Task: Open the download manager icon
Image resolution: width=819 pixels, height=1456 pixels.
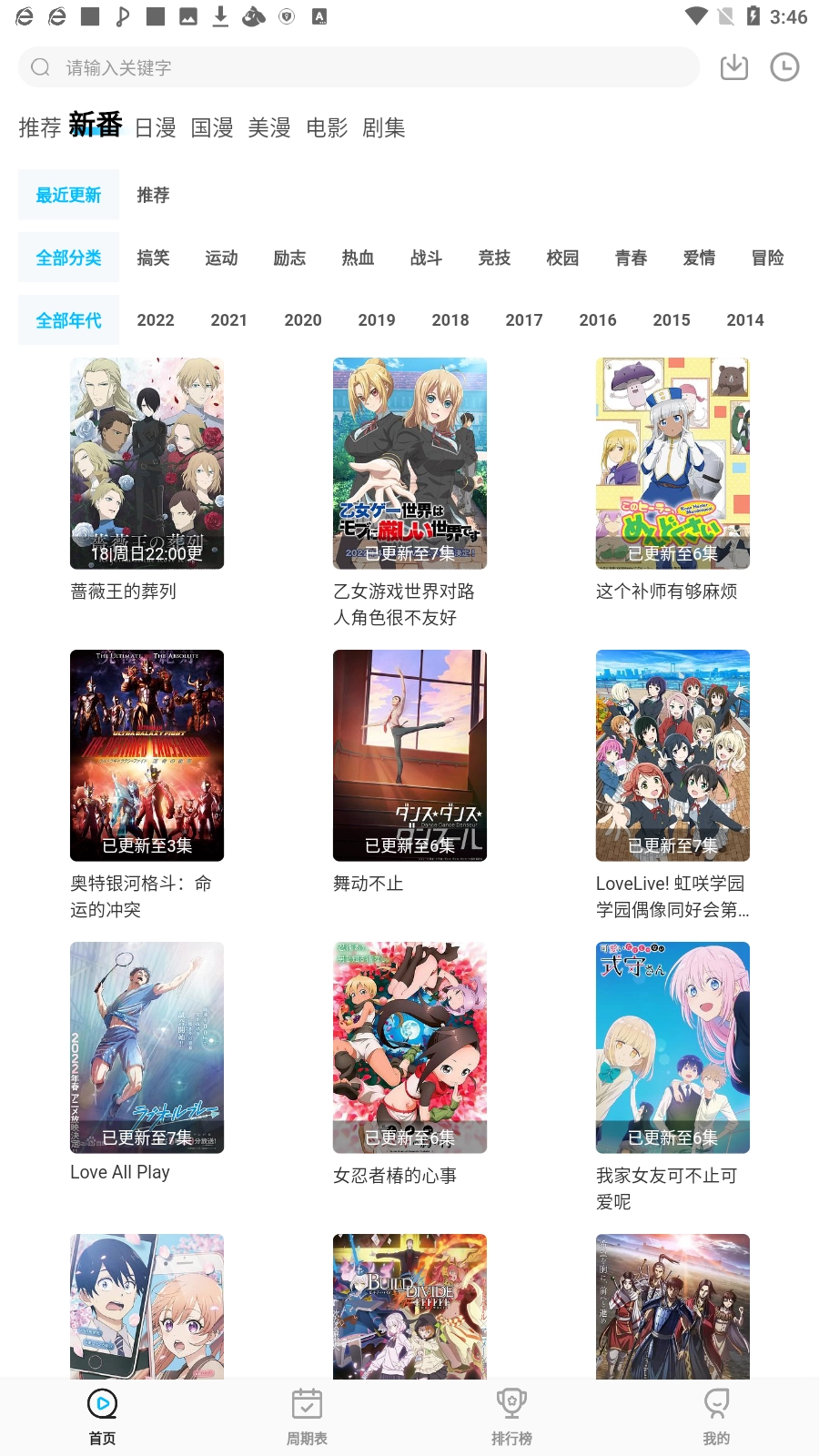Action: (x=733, y=66)
